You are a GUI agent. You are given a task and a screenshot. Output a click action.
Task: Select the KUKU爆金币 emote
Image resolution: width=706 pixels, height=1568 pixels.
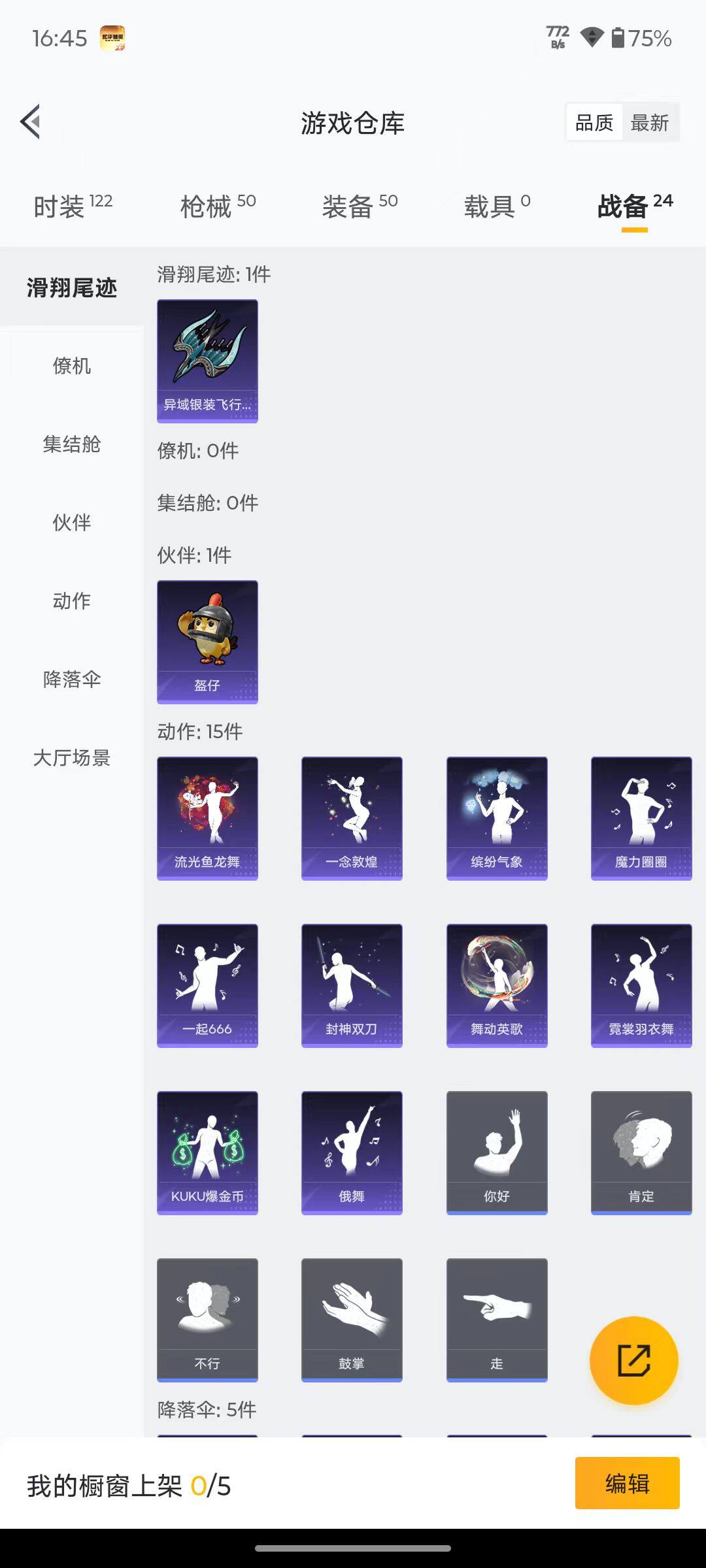point(207,1153)
